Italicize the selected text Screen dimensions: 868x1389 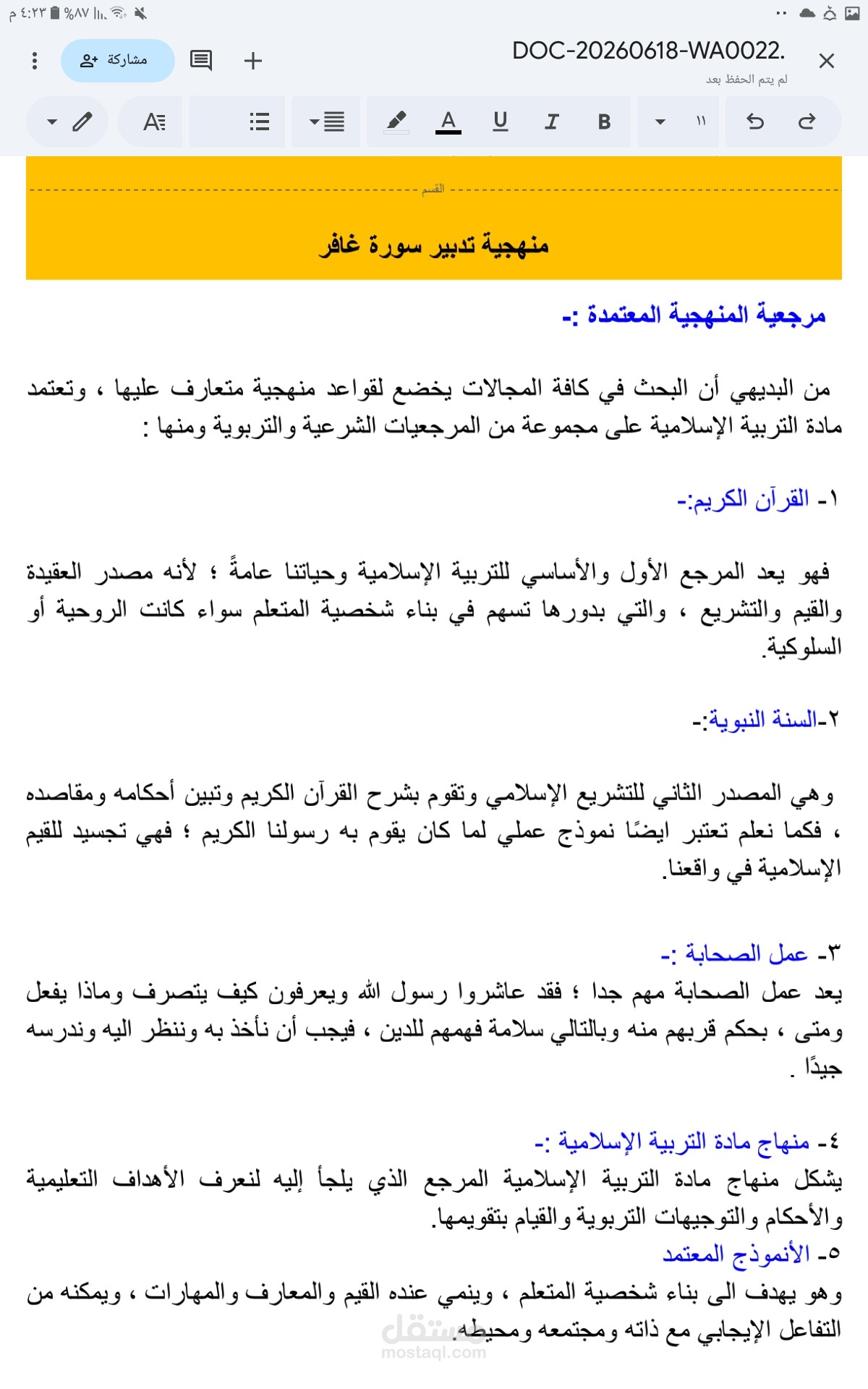pos(552,122)
